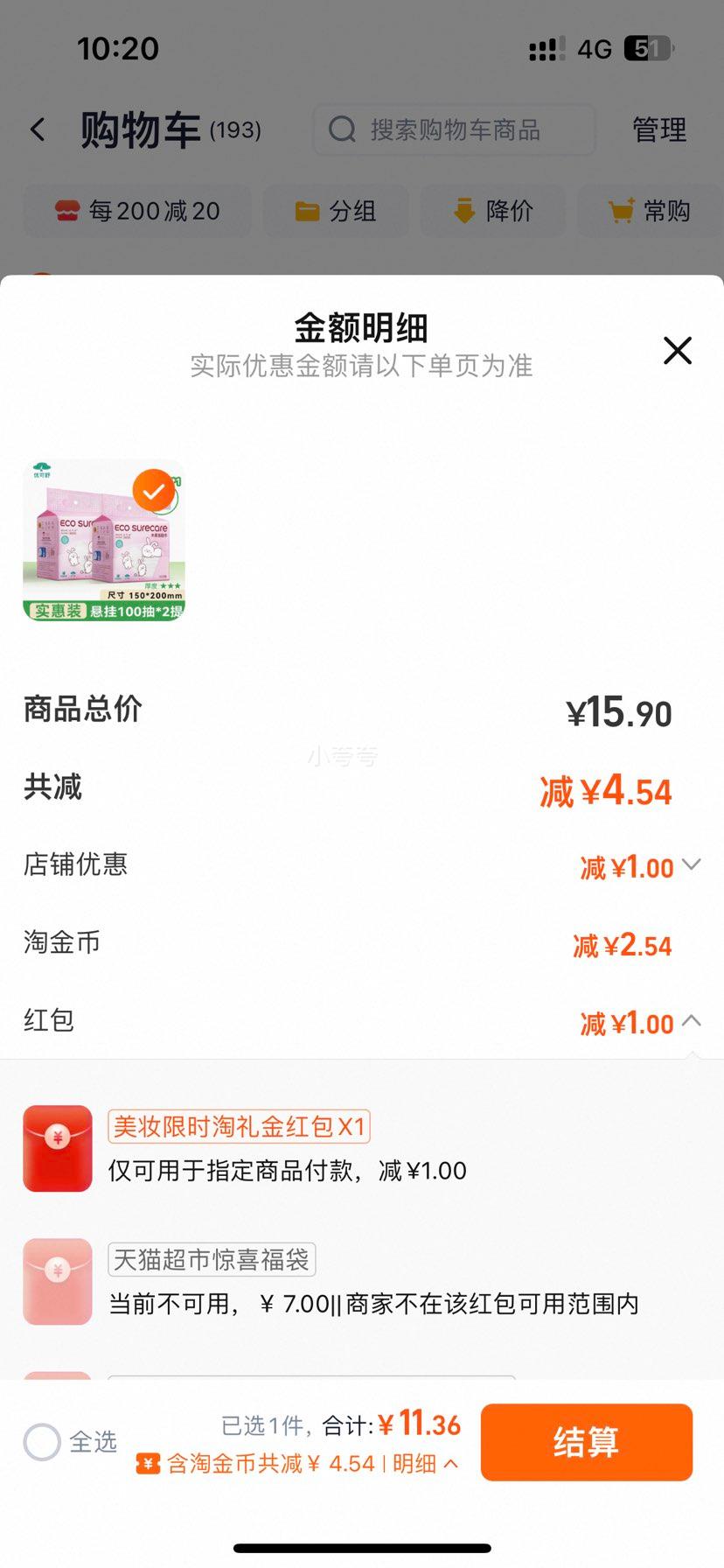The image size is (724, 1568).
Task: Open the search magnifier in cart search bar
Action: click(x=342, y=129)
